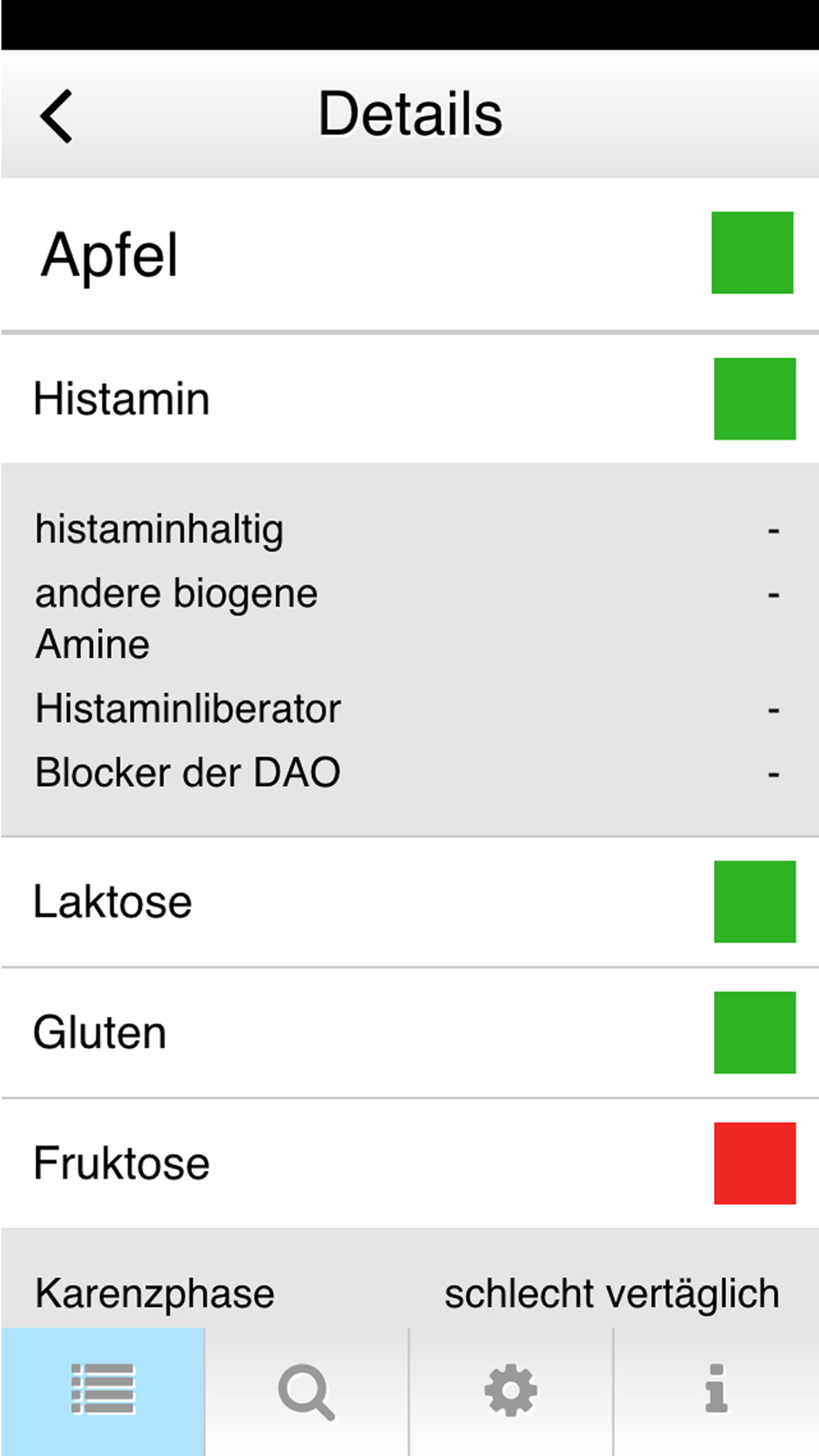The image size is (819, 1456).
Task: Expand the Laktose row
Action: [409, 902]
